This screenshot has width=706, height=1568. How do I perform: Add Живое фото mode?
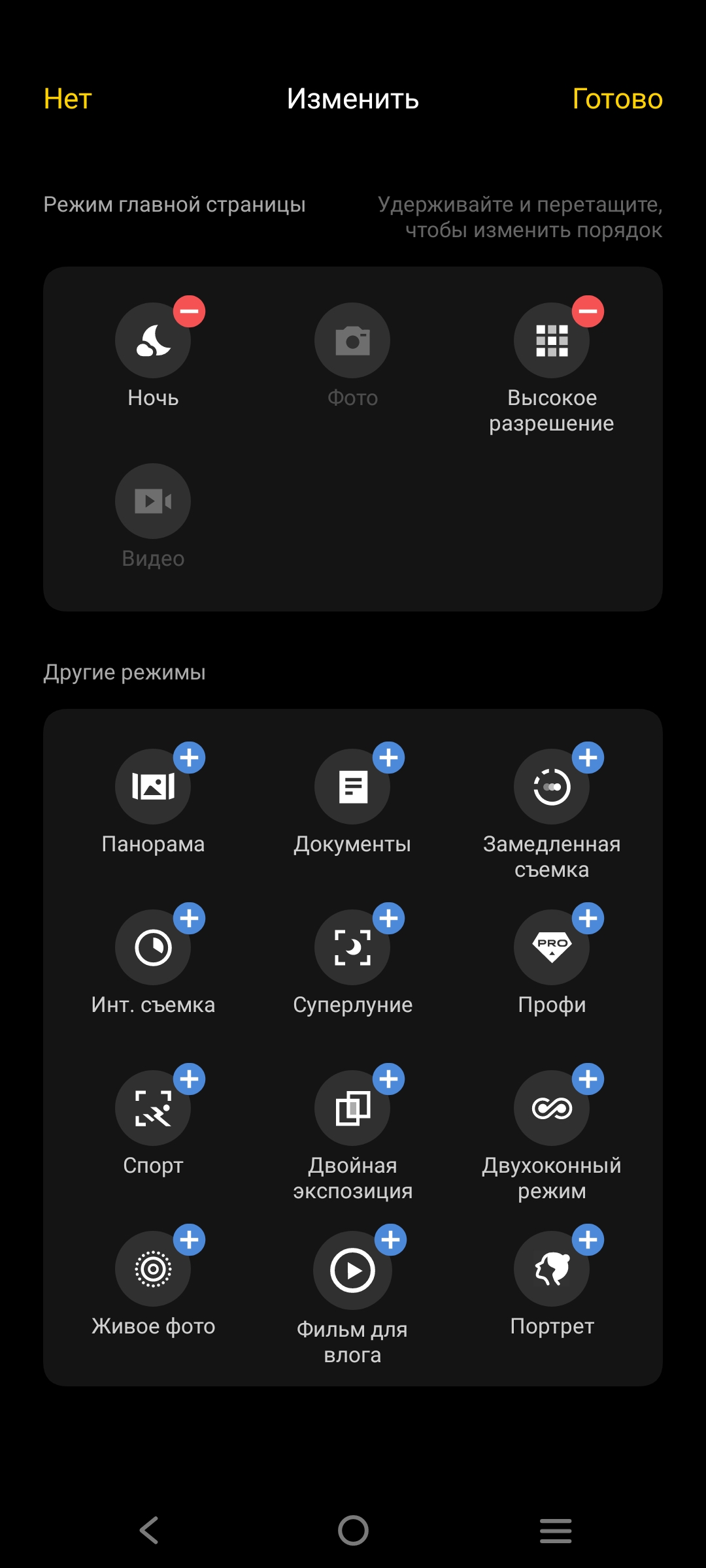tap(189, 1240)
